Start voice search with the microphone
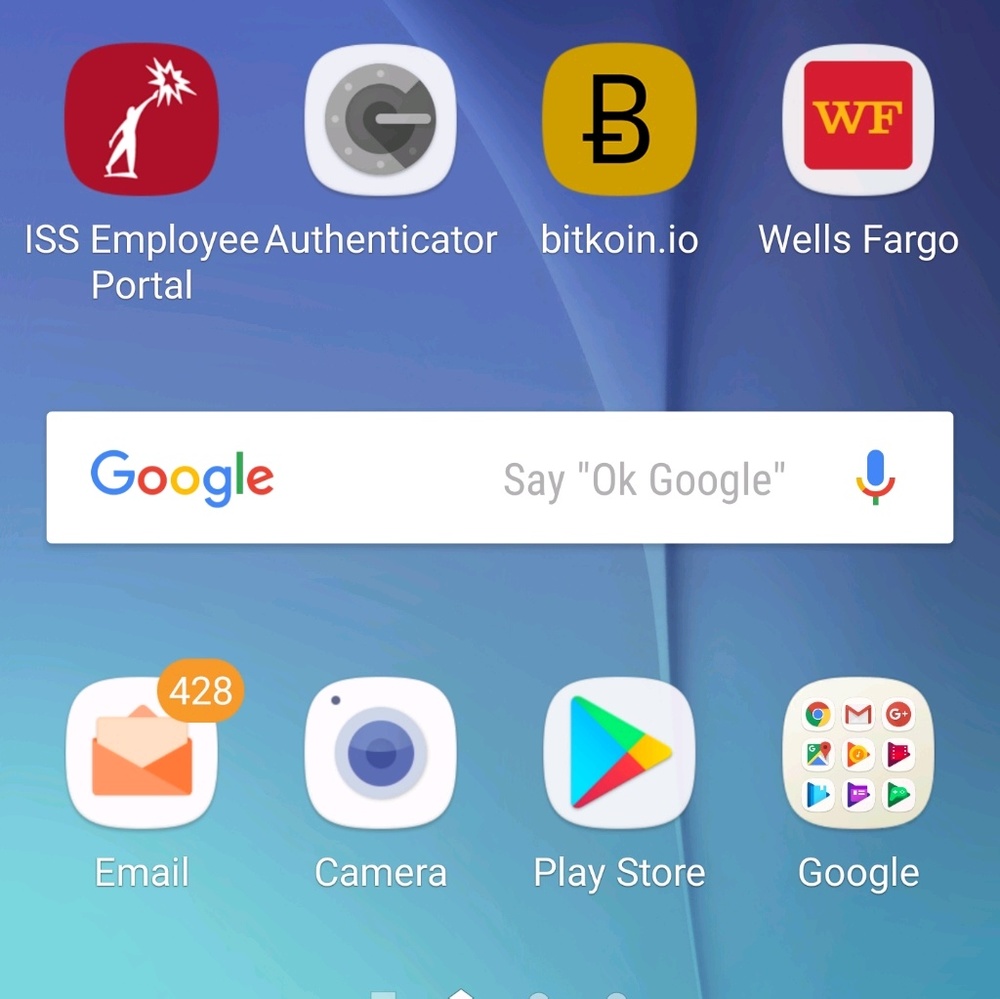 tap(876, 478)
